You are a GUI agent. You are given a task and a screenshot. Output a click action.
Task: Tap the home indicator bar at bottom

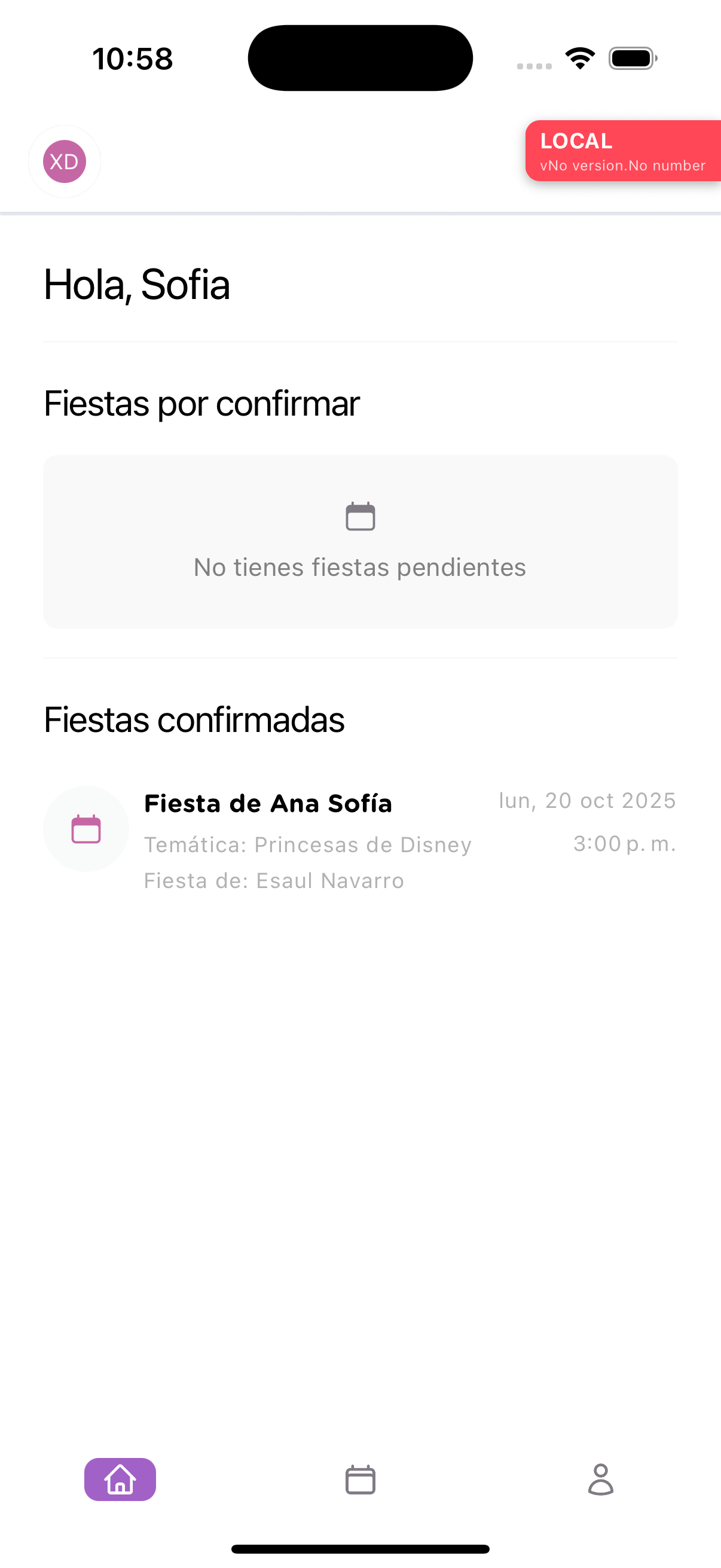[360, 1548]
